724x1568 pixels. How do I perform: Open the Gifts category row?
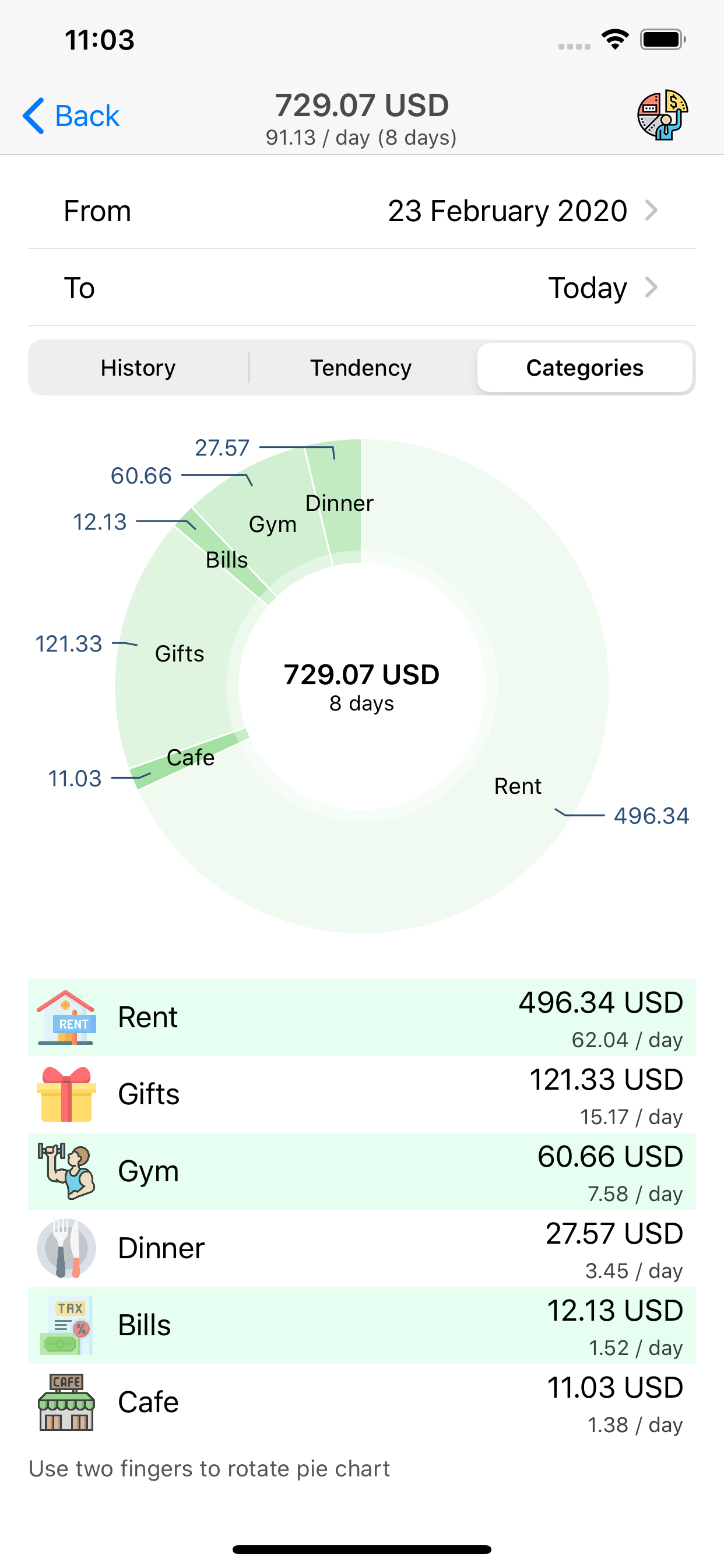[x=362, y=1094]
